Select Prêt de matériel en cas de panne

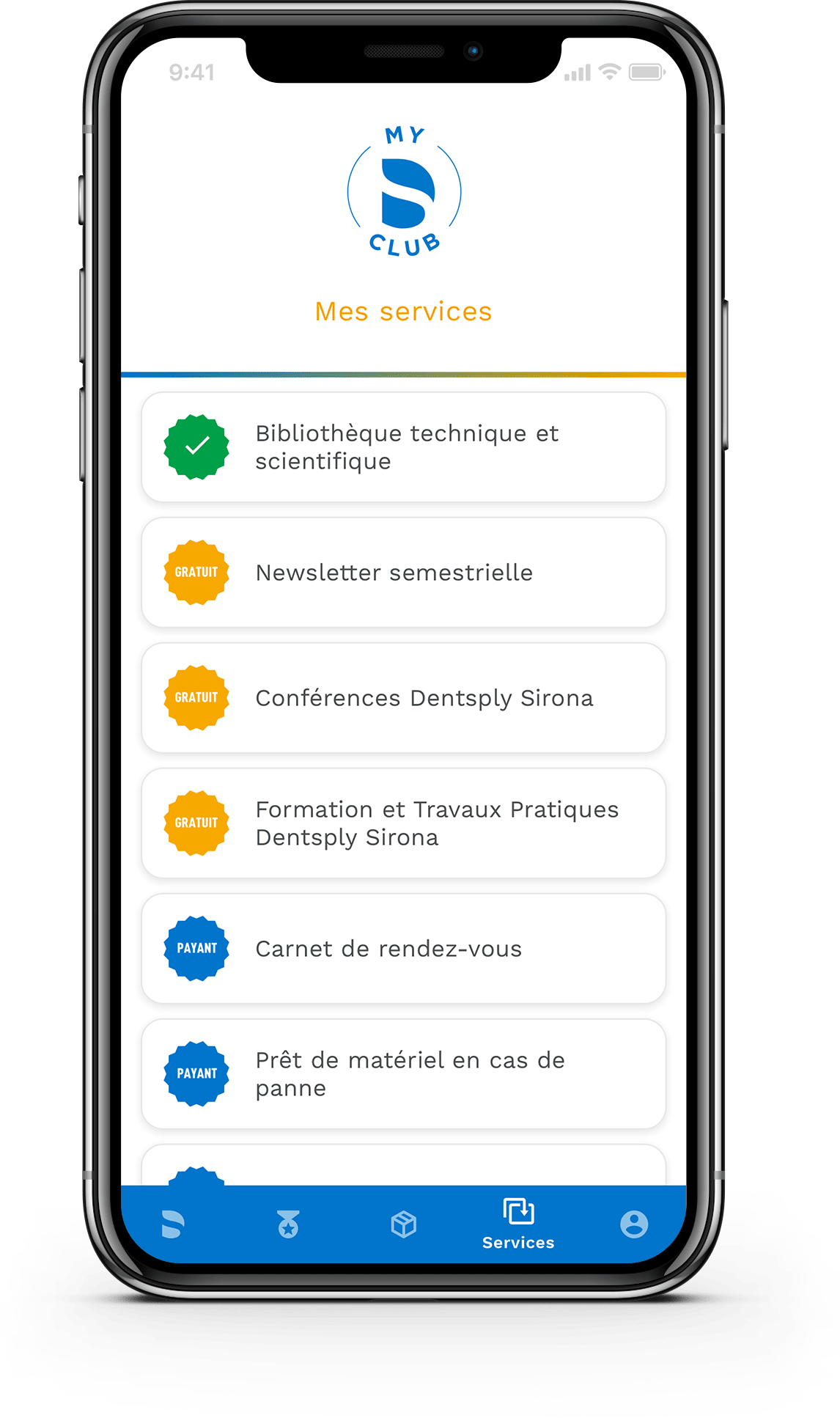point(403,1074)
